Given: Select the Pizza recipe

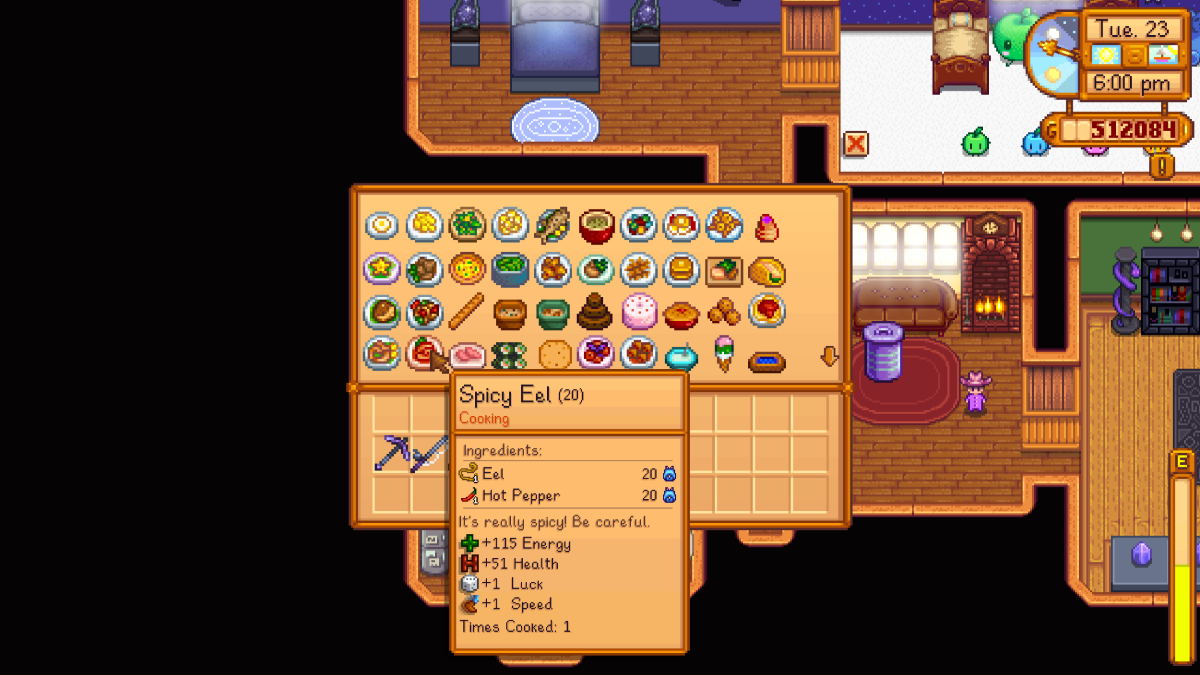Looking at the screenshot, I should pyautogui.click(x=467, y=269).
